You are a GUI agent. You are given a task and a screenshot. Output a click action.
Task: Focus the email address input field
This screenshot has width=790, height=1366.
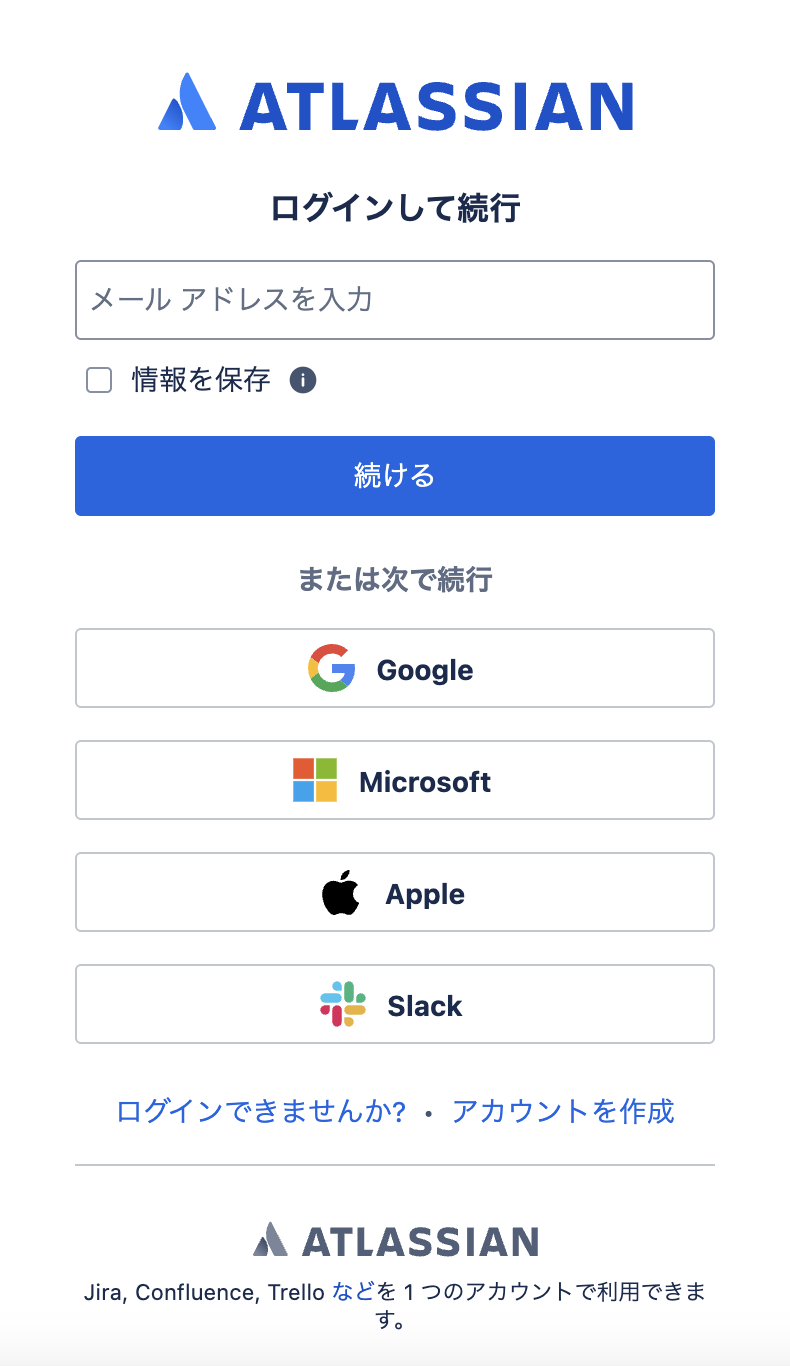point(394,300)
